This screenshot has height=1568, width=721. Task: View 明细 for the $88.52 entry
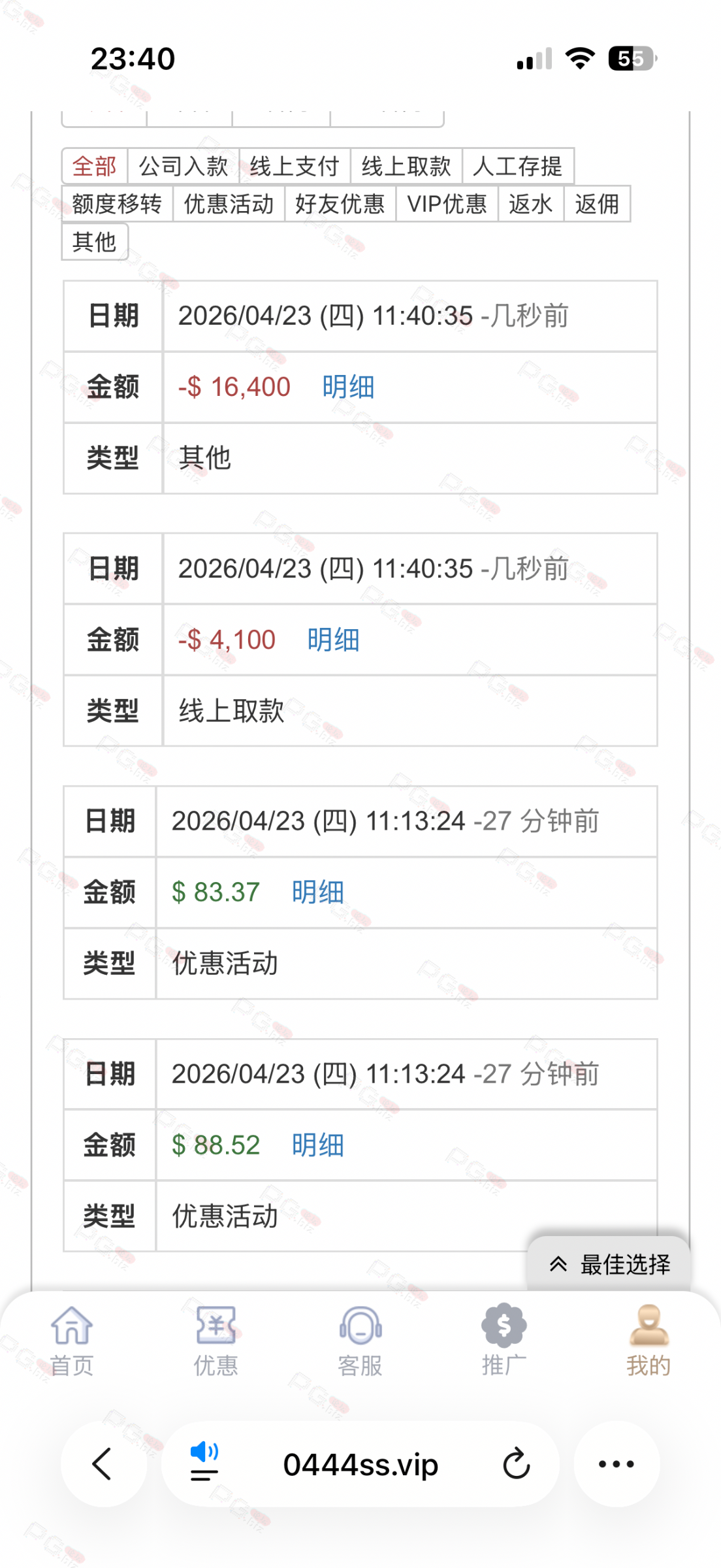[x=317, y=1145]
